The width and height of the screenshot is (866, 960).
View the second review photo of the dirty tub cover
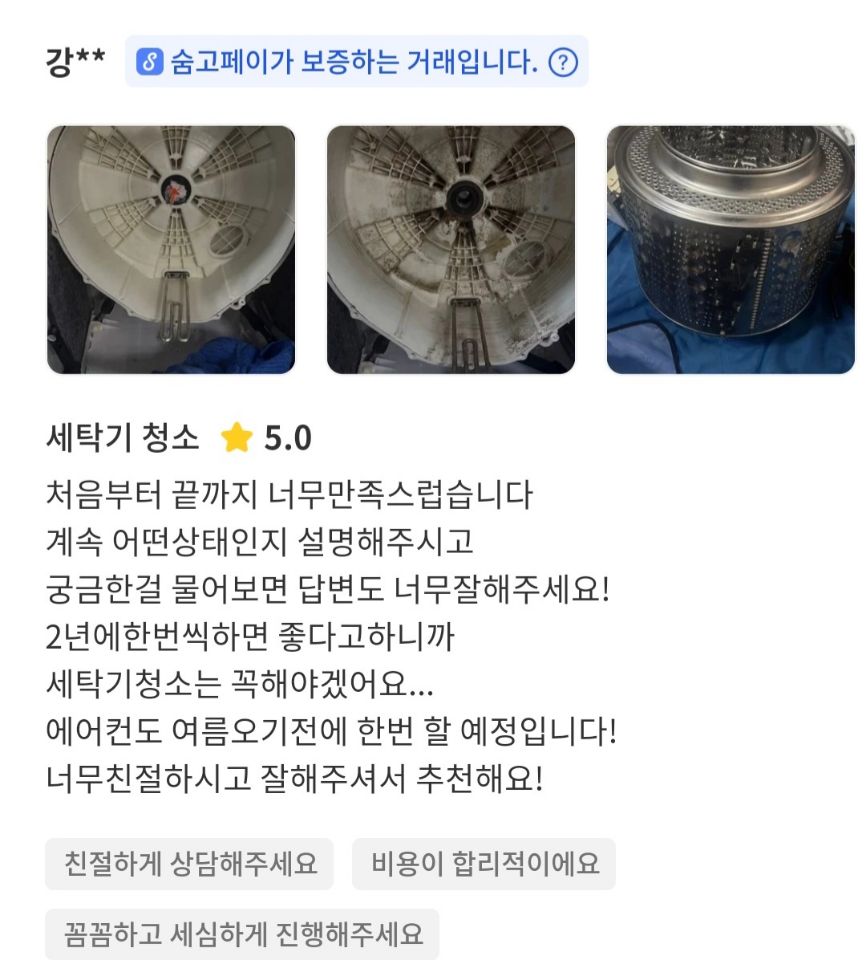point(451,249)
